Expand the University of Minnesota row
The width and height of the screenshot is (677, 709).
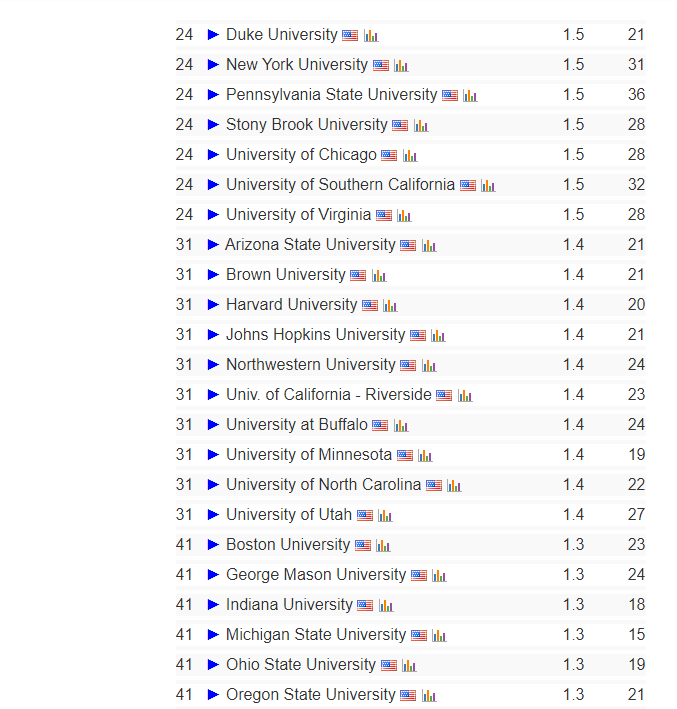click(x=213, y=455)
